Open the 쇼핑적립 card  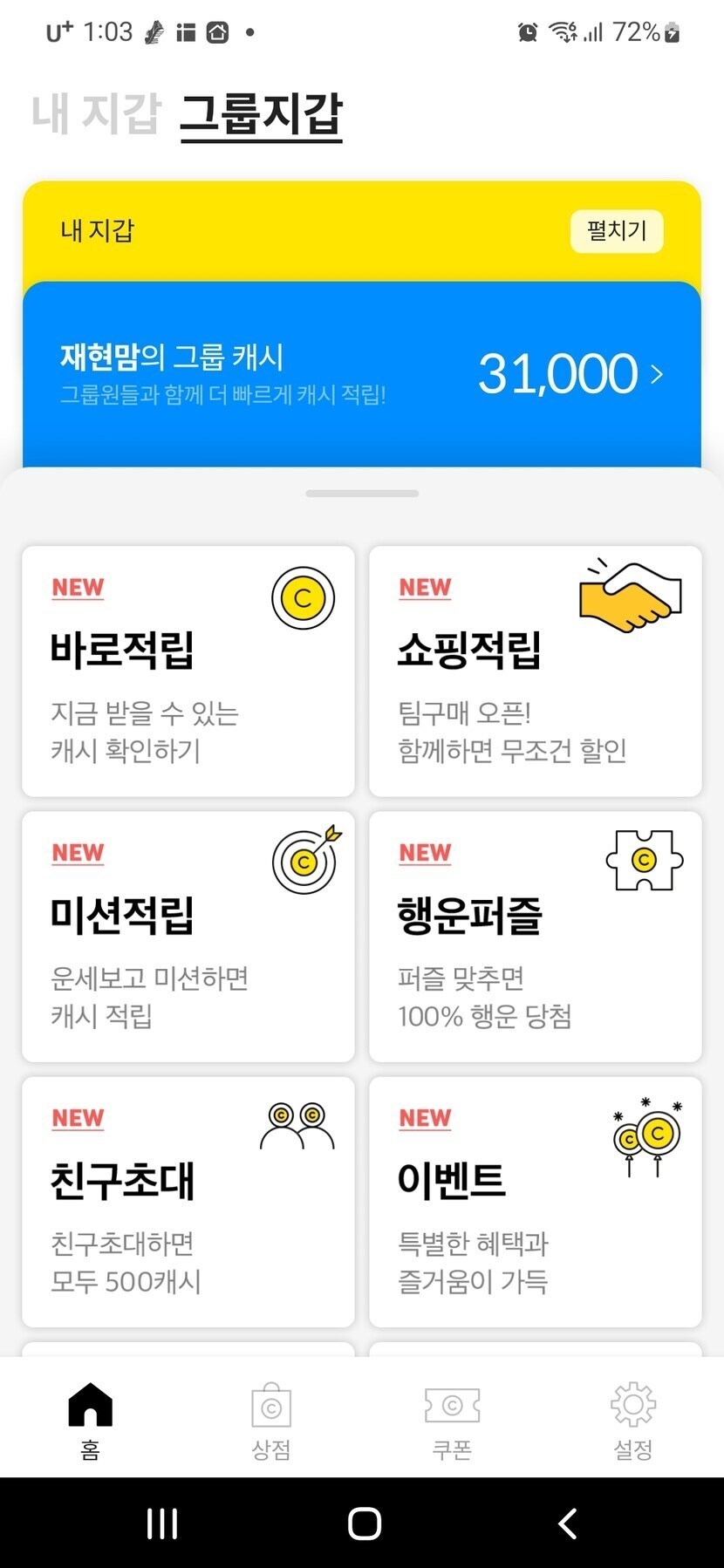tap(535, 671)
